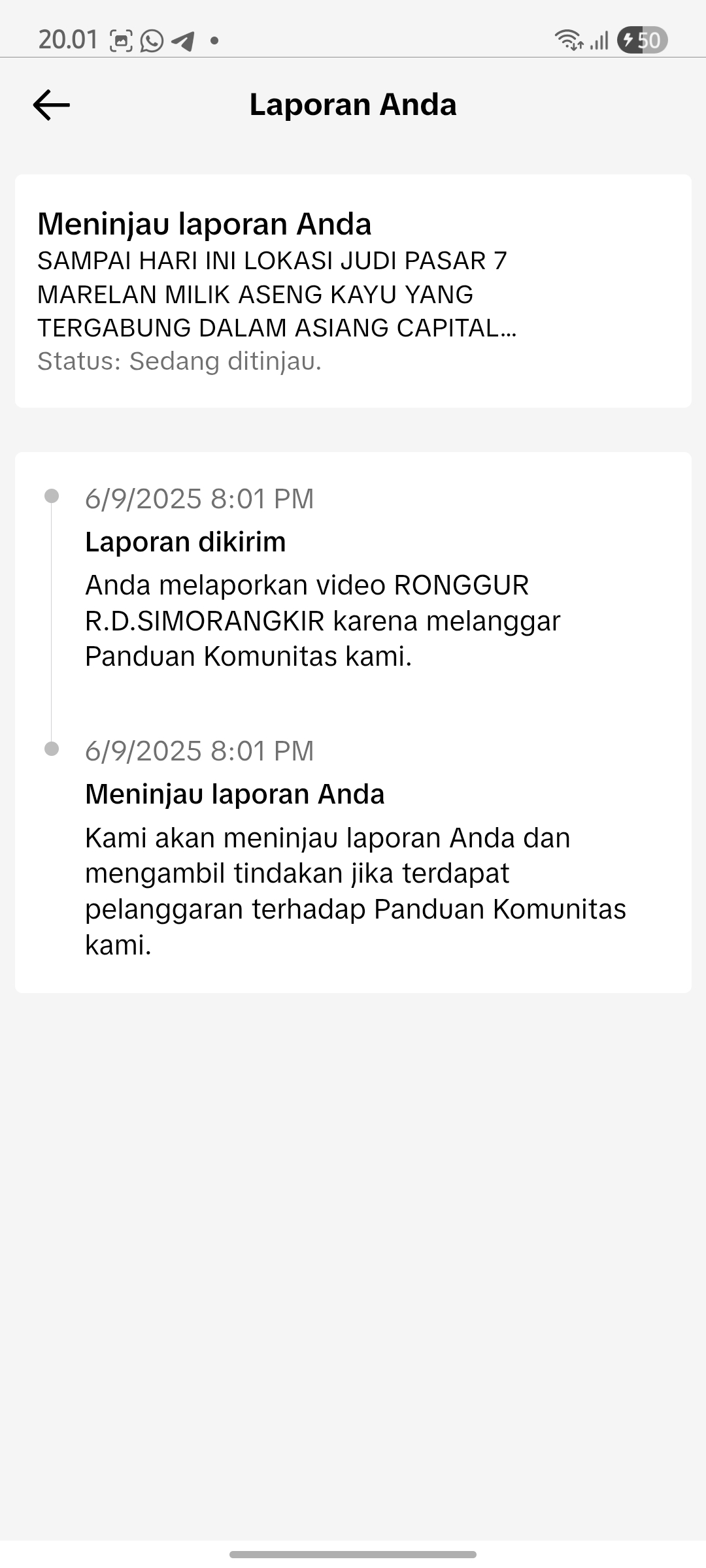Go back from Laporan Anda
Screen dimensions: 706x1568
[51, 105]
